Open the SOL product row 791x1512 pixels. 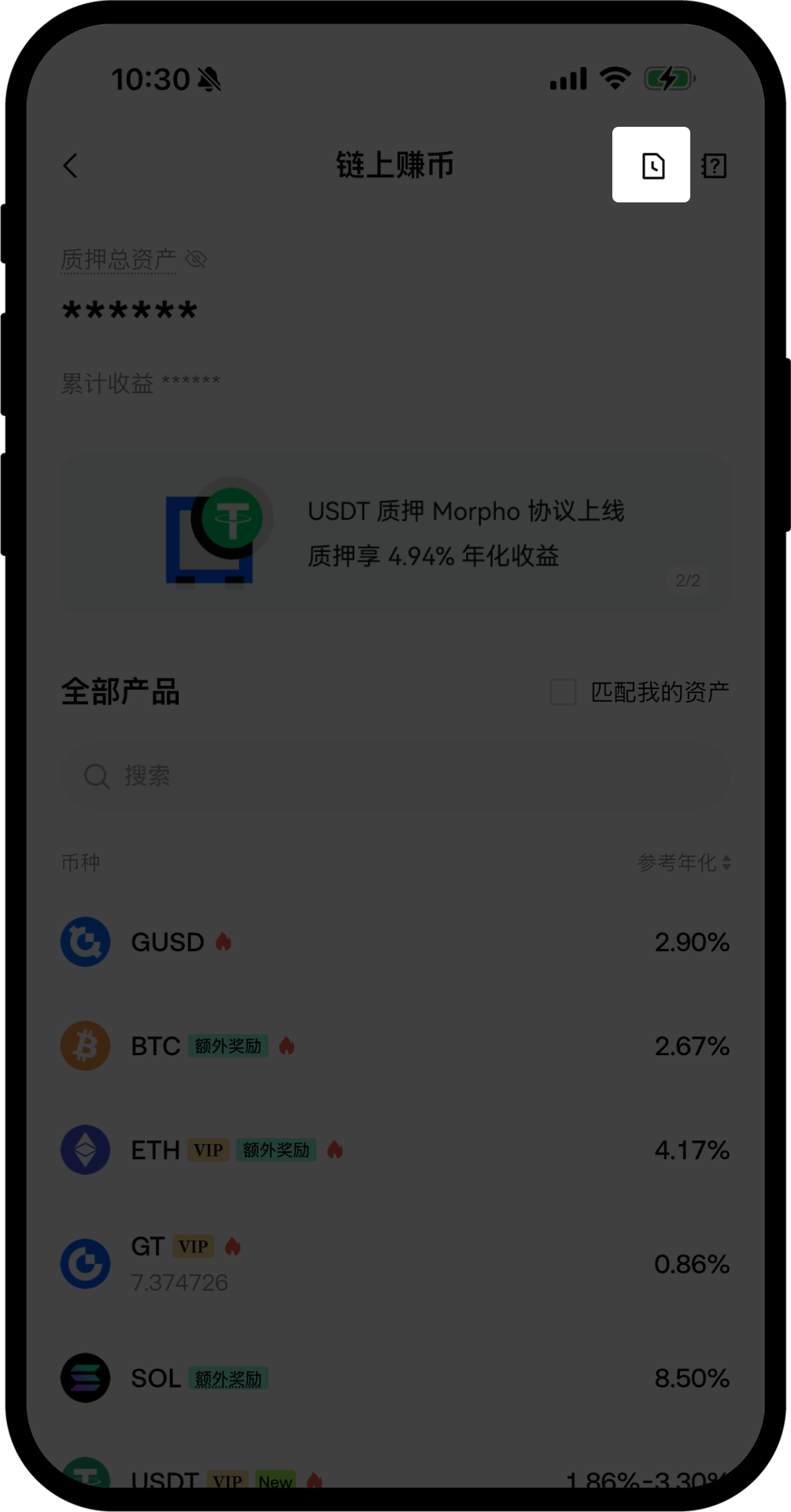coord(395,1378)
